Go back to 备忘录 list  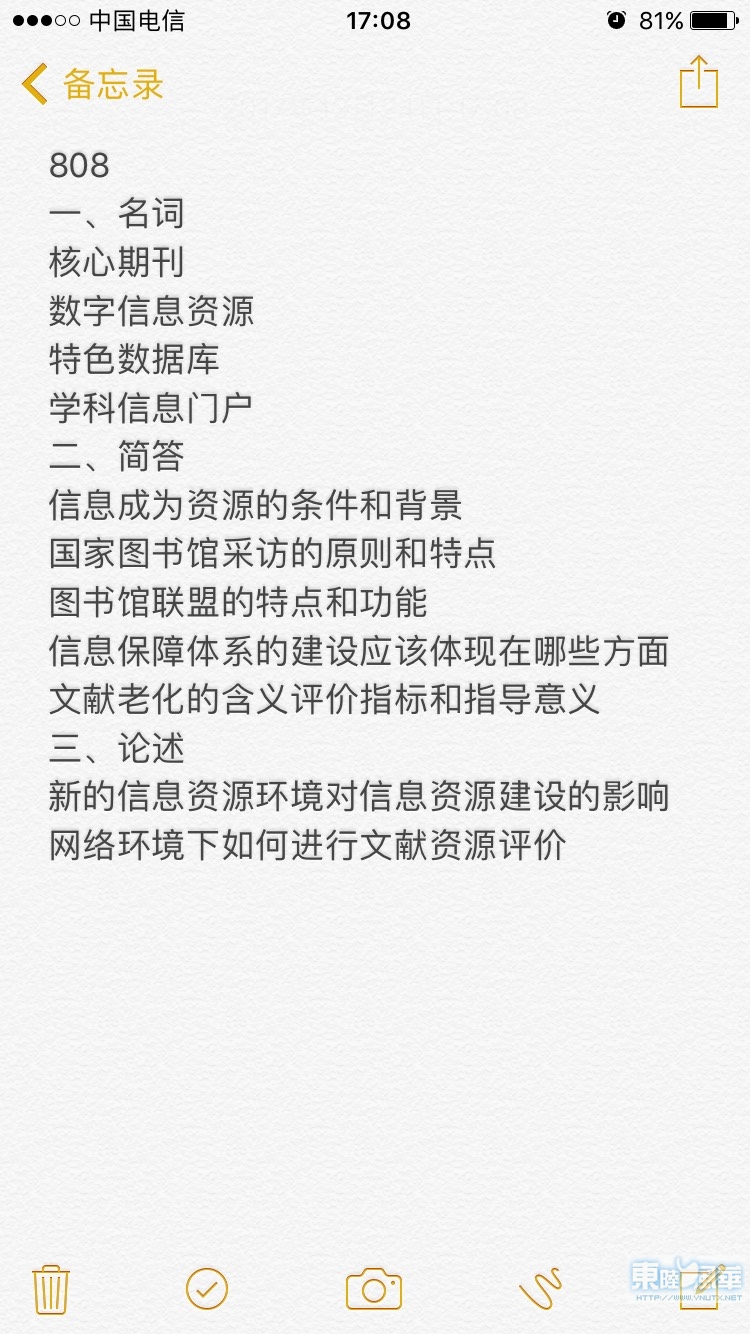(92, 84)
